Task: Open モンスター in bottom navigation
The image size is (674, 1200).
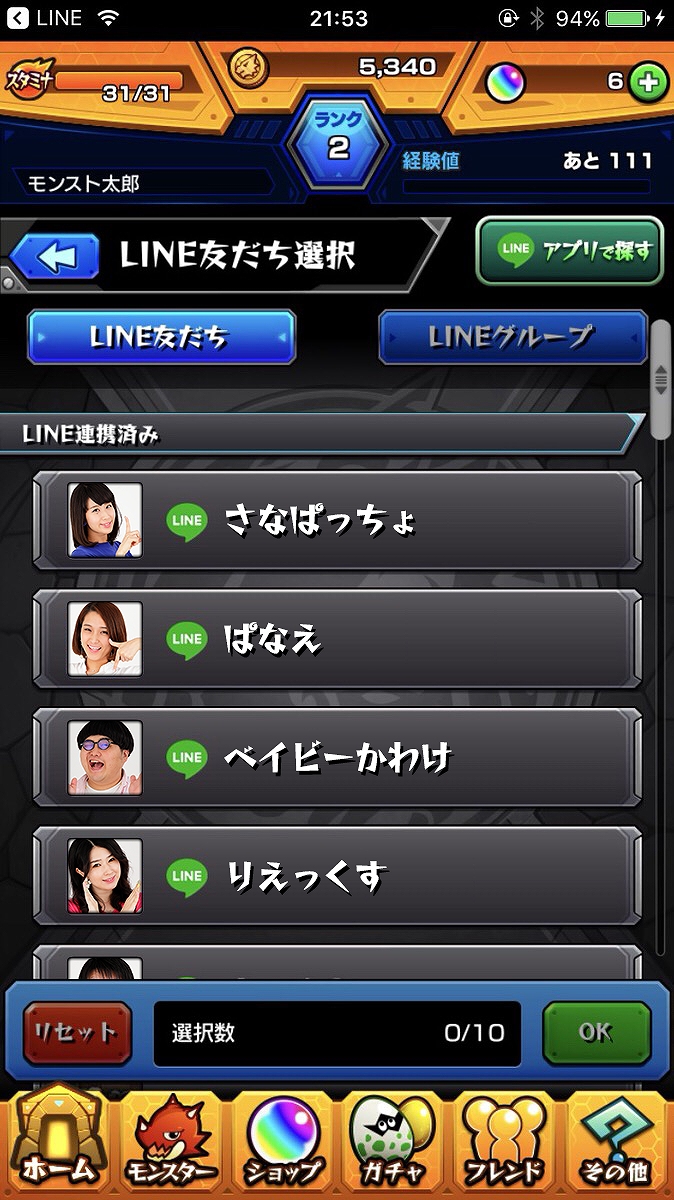Action: 171,1143
